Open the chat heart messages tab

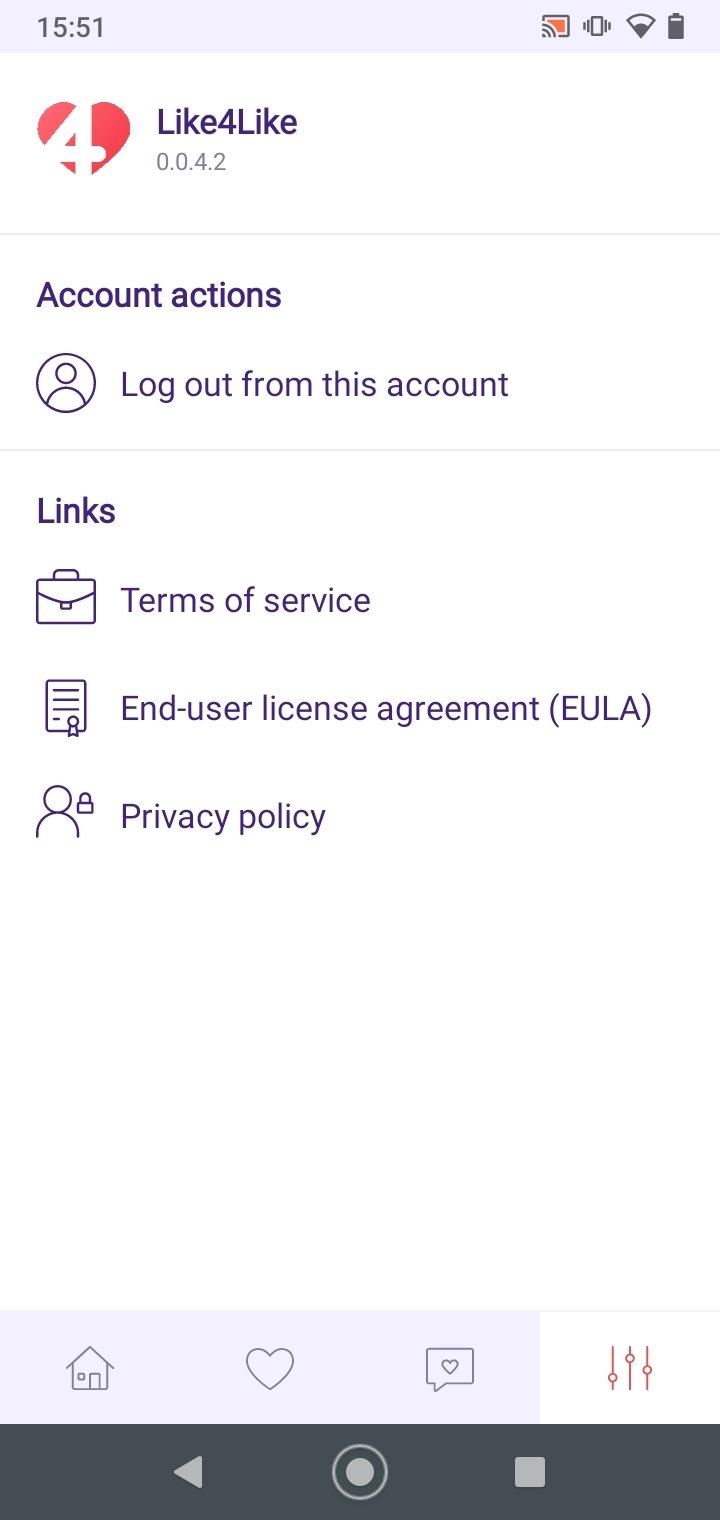point(450,1367)
